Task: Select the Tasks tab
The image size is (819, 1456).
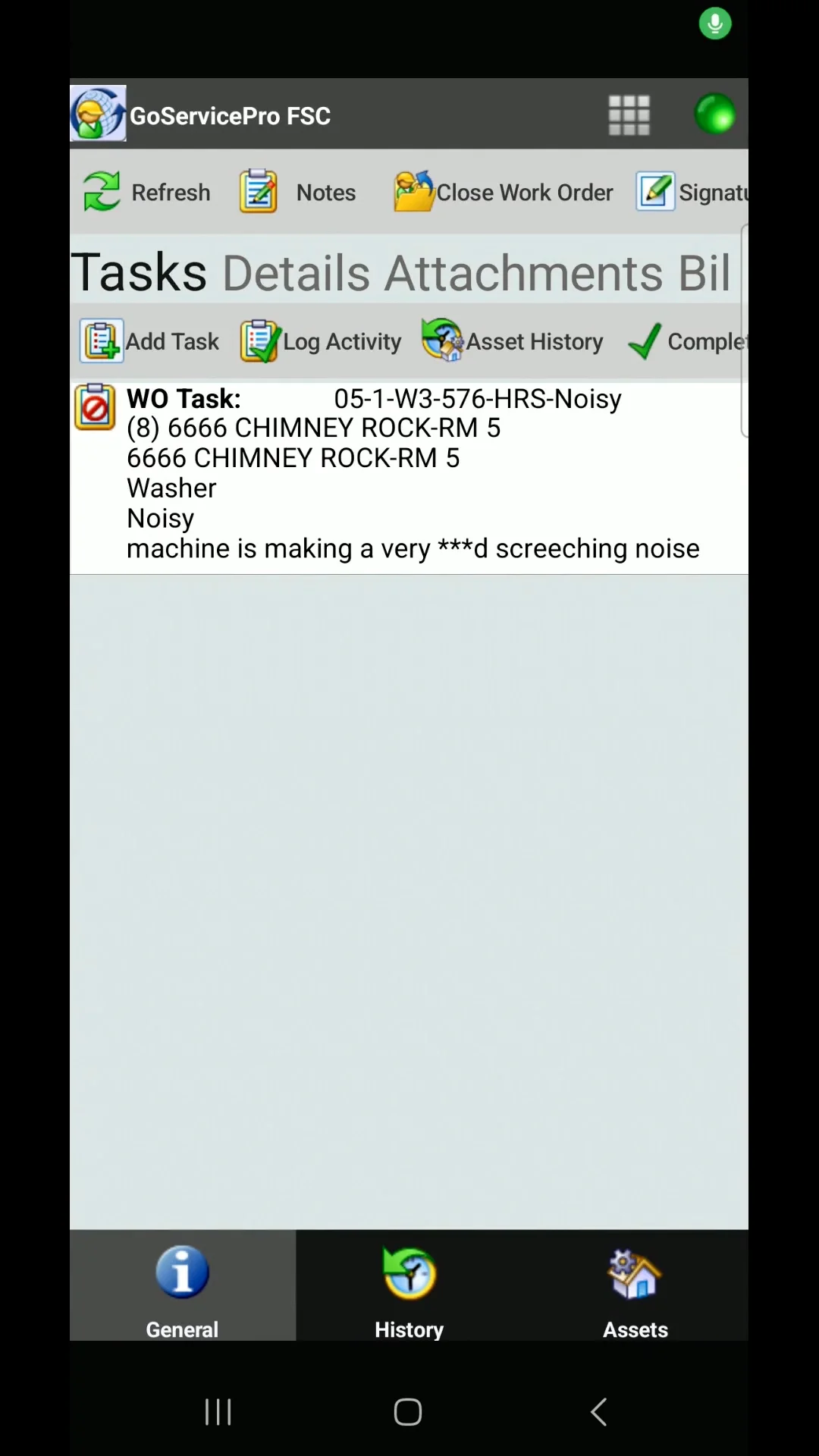Action: point(139,272)
